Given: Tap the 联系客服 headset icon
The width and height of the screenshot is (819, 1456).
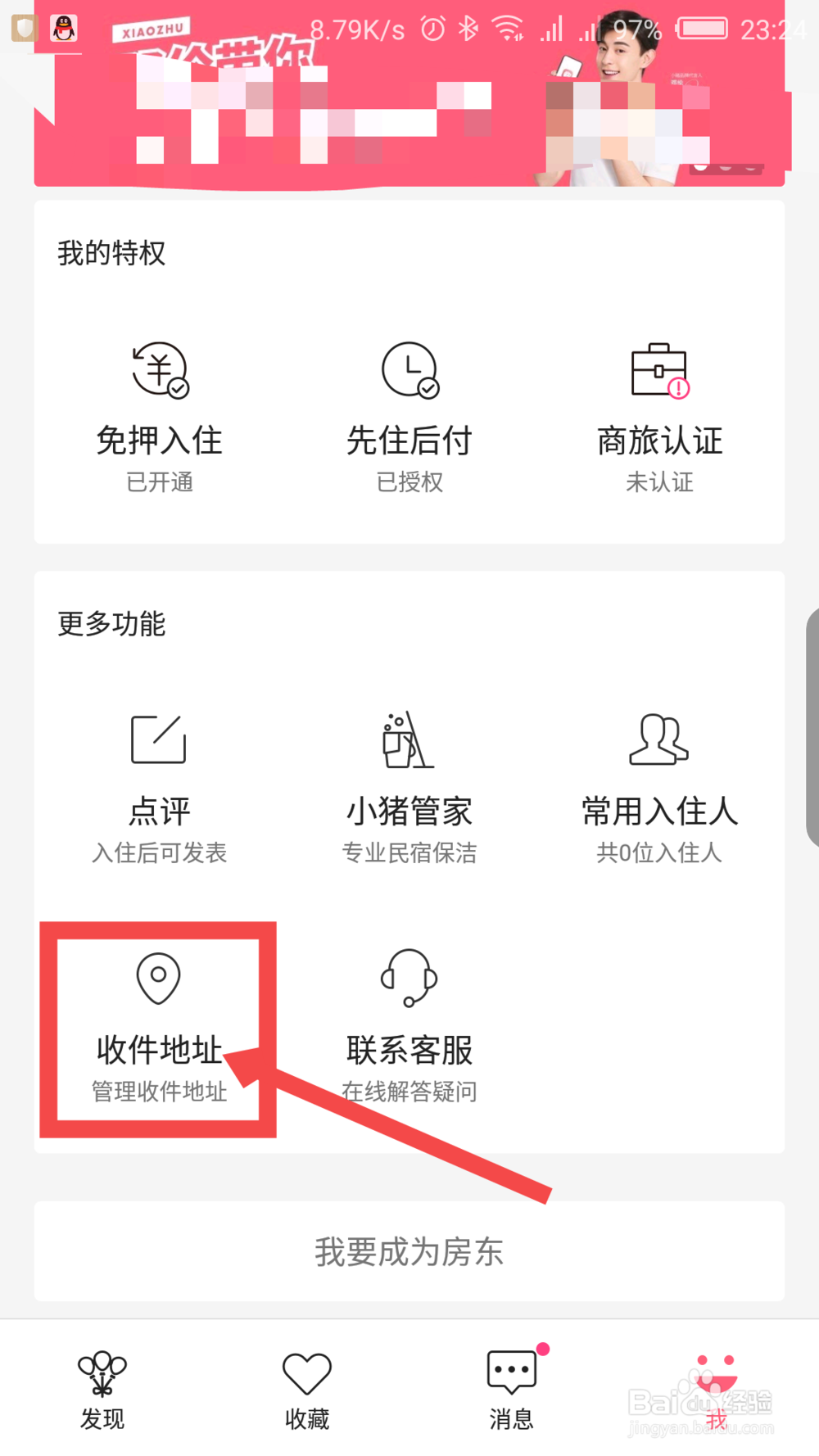Looking at the screenshot, I should click(409, 979).
